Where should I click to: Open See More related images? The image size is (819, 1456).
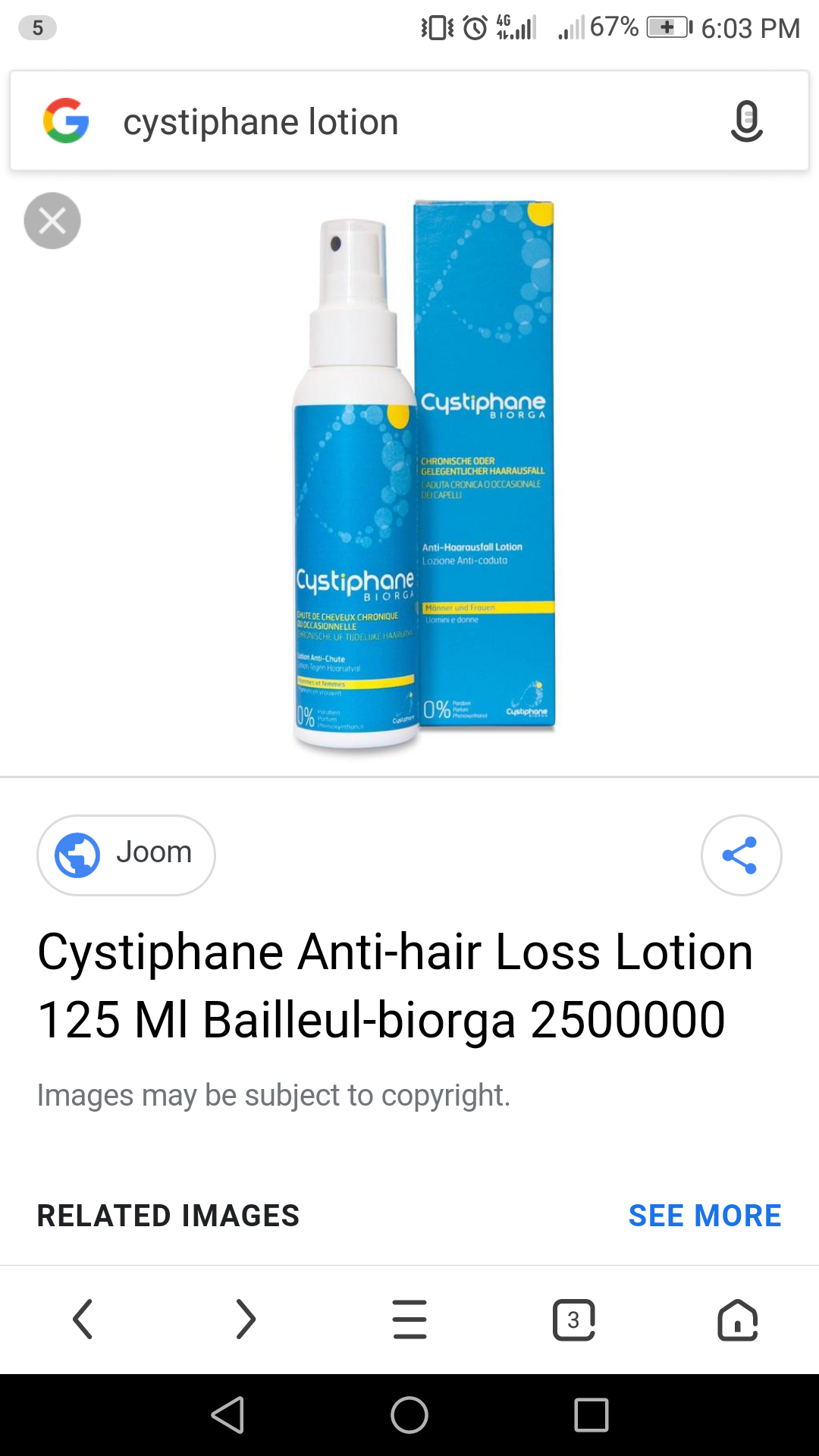coord(704,1216)
